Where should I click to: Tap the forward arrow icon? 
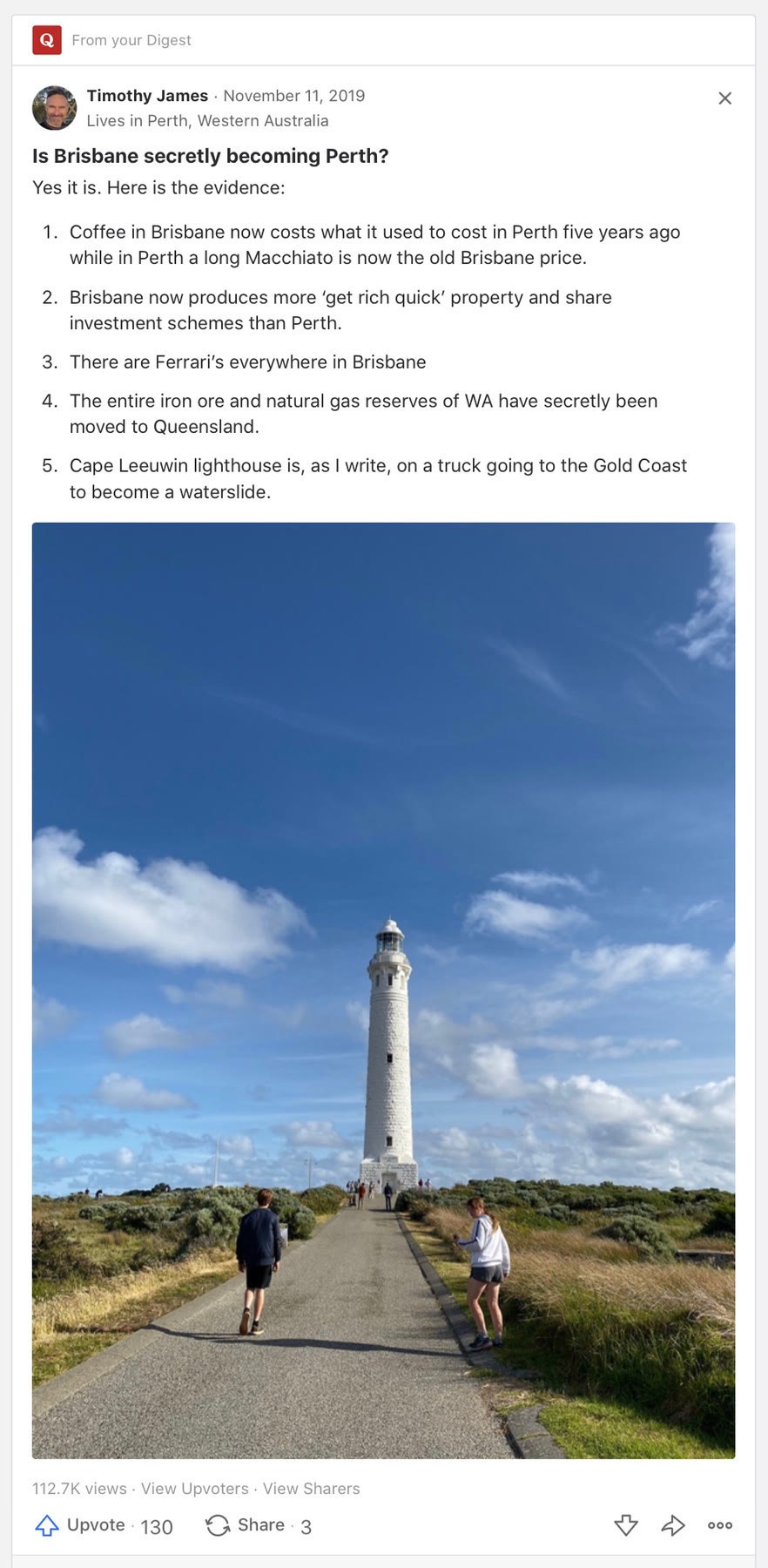point(673,1525)
